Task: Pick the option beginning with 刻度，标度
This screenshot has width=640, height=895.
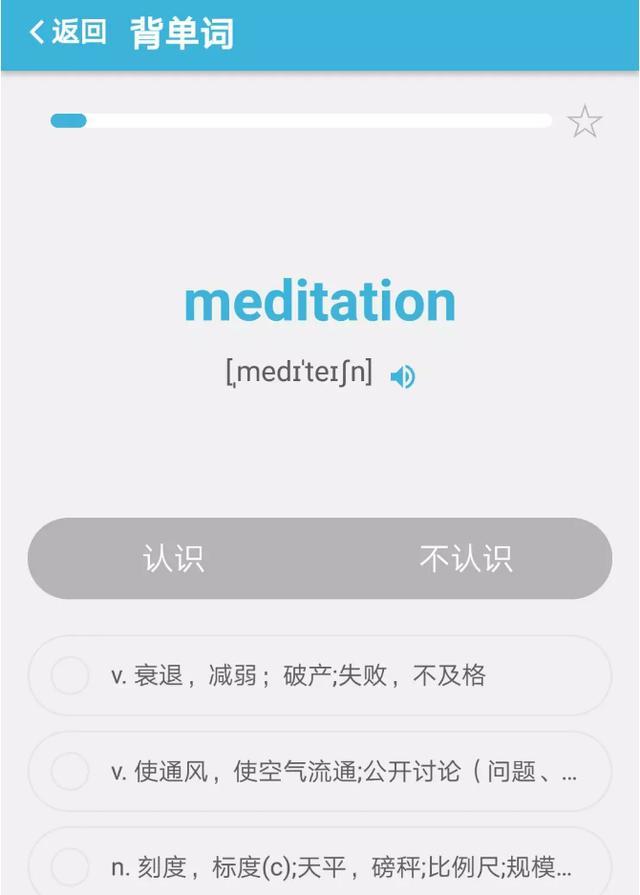Action: [x=319, y=865]
